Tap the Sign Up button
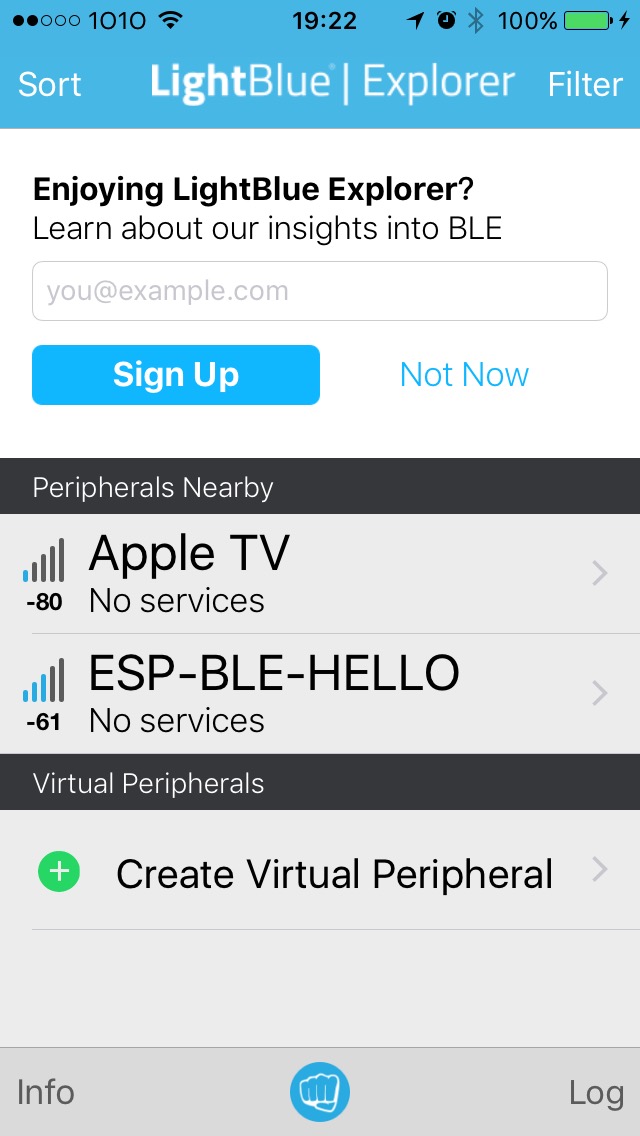This screenshot has width=640, height=1136. 176,375
